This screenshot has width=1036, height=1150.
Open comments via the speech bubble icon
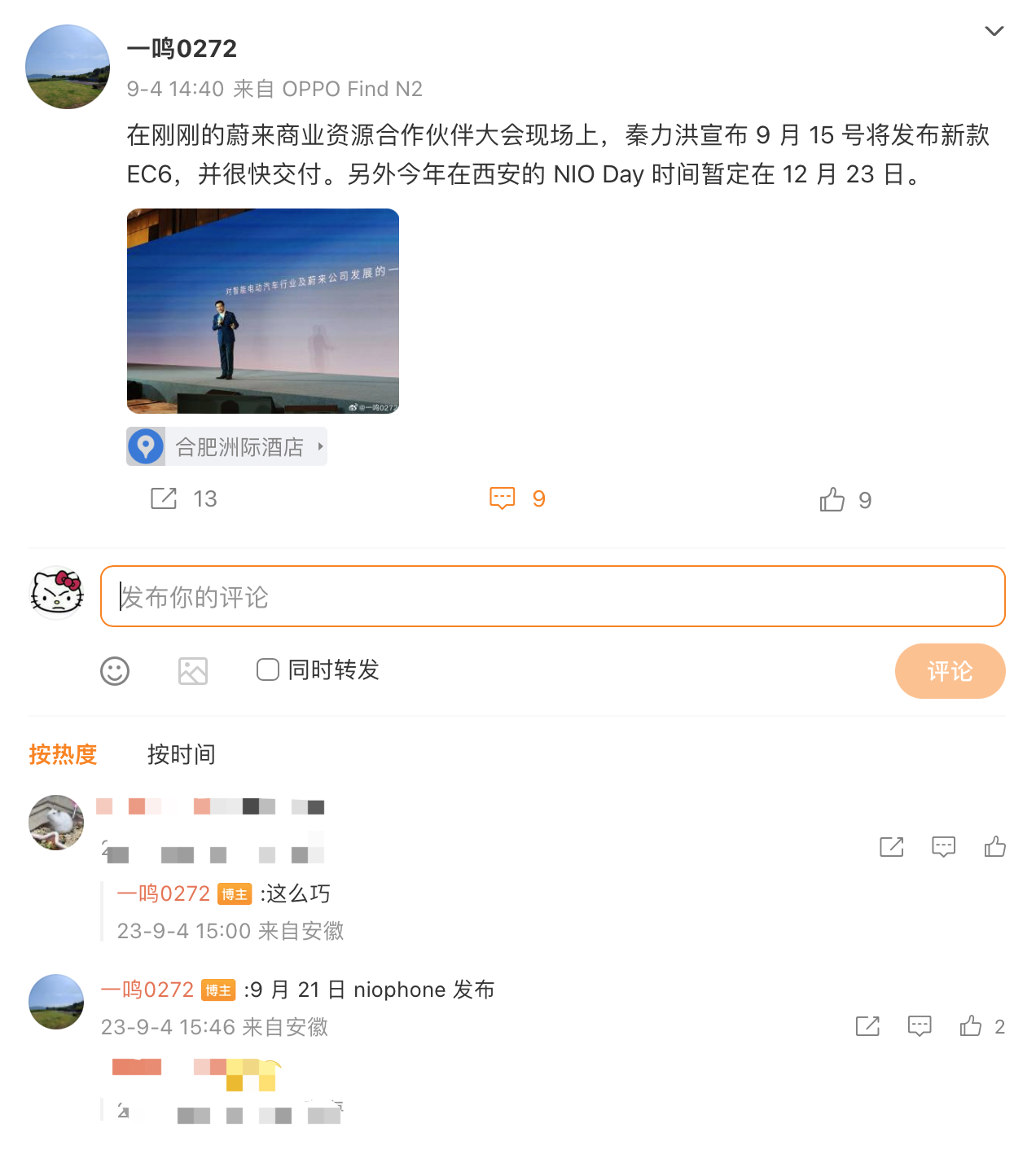503,498
